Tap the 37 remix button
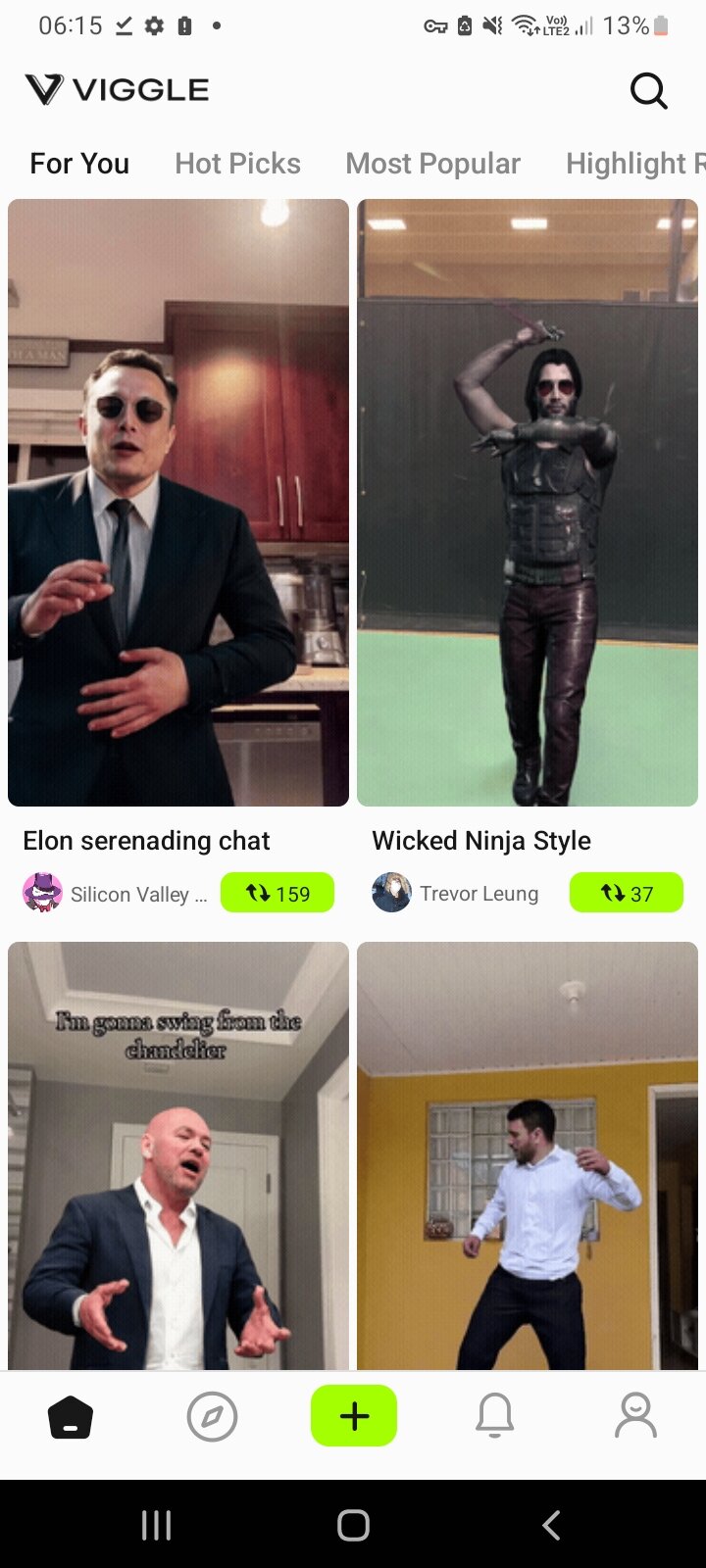Screen dimensions: 706x1568 coord(627,893)
